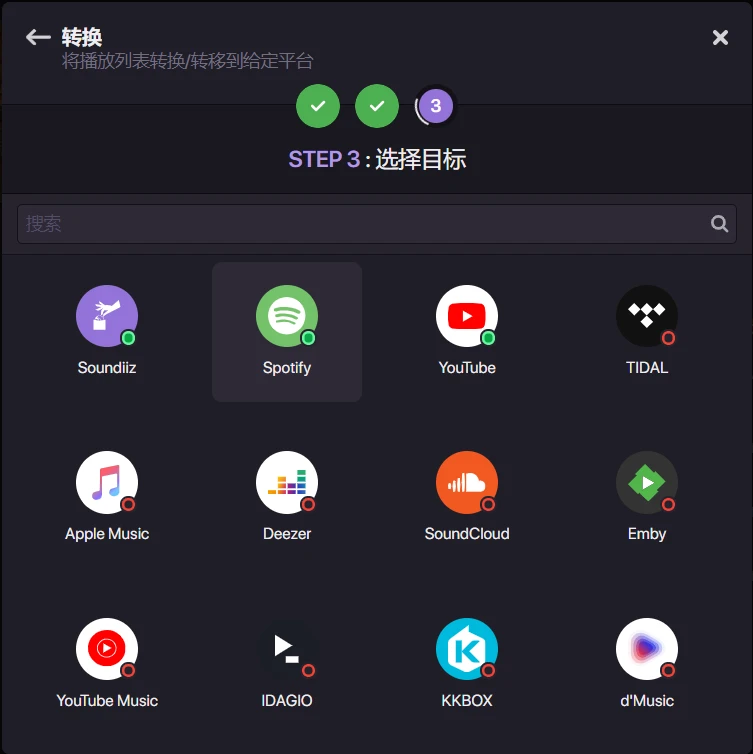This screenshot has width=753, height=754.
Task: Select d'Music as the destination
Action: 647,664
